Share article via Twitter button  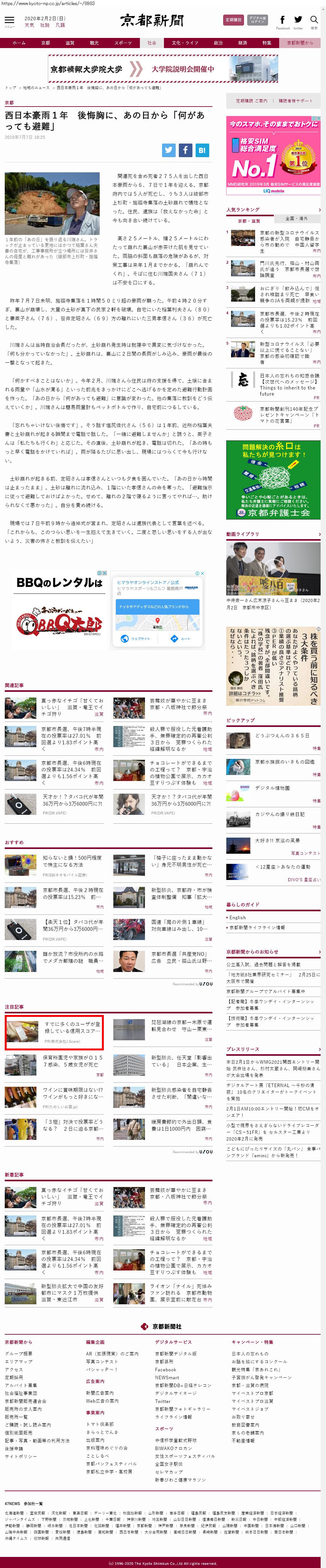[169, 150]
